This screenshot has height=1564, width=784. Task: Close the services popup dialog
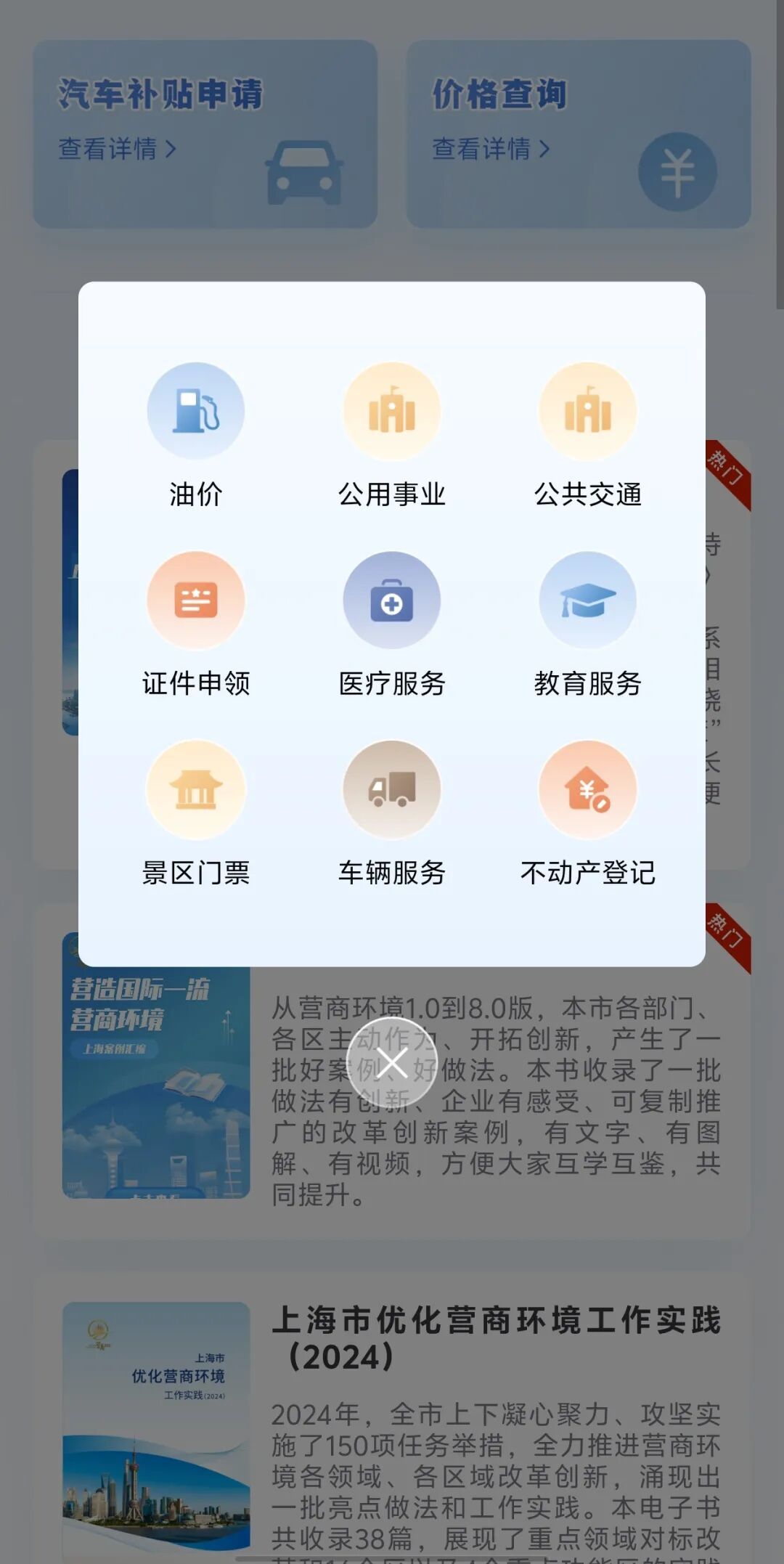tap(392, 1063)
